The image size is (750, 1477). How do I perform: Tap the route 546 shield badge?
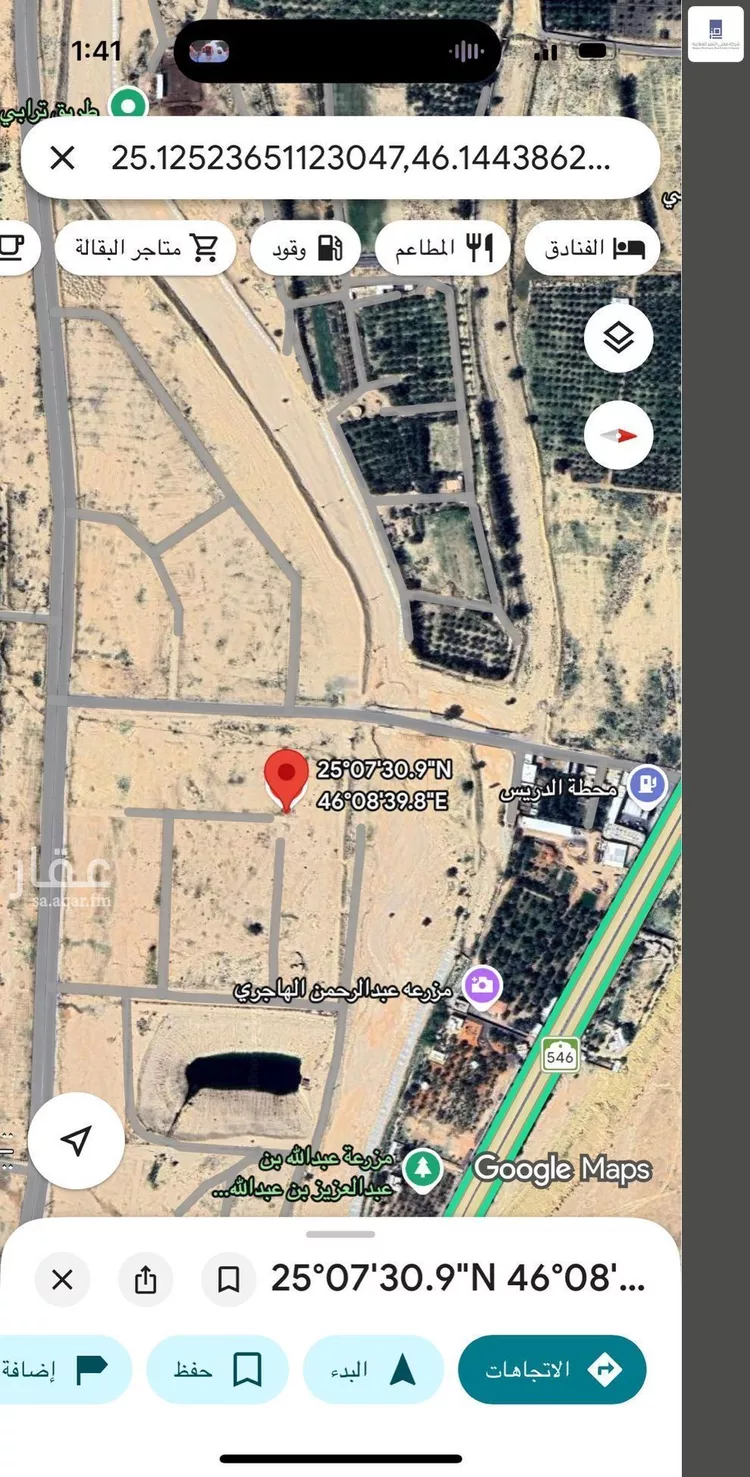(x=559, y=1055)
